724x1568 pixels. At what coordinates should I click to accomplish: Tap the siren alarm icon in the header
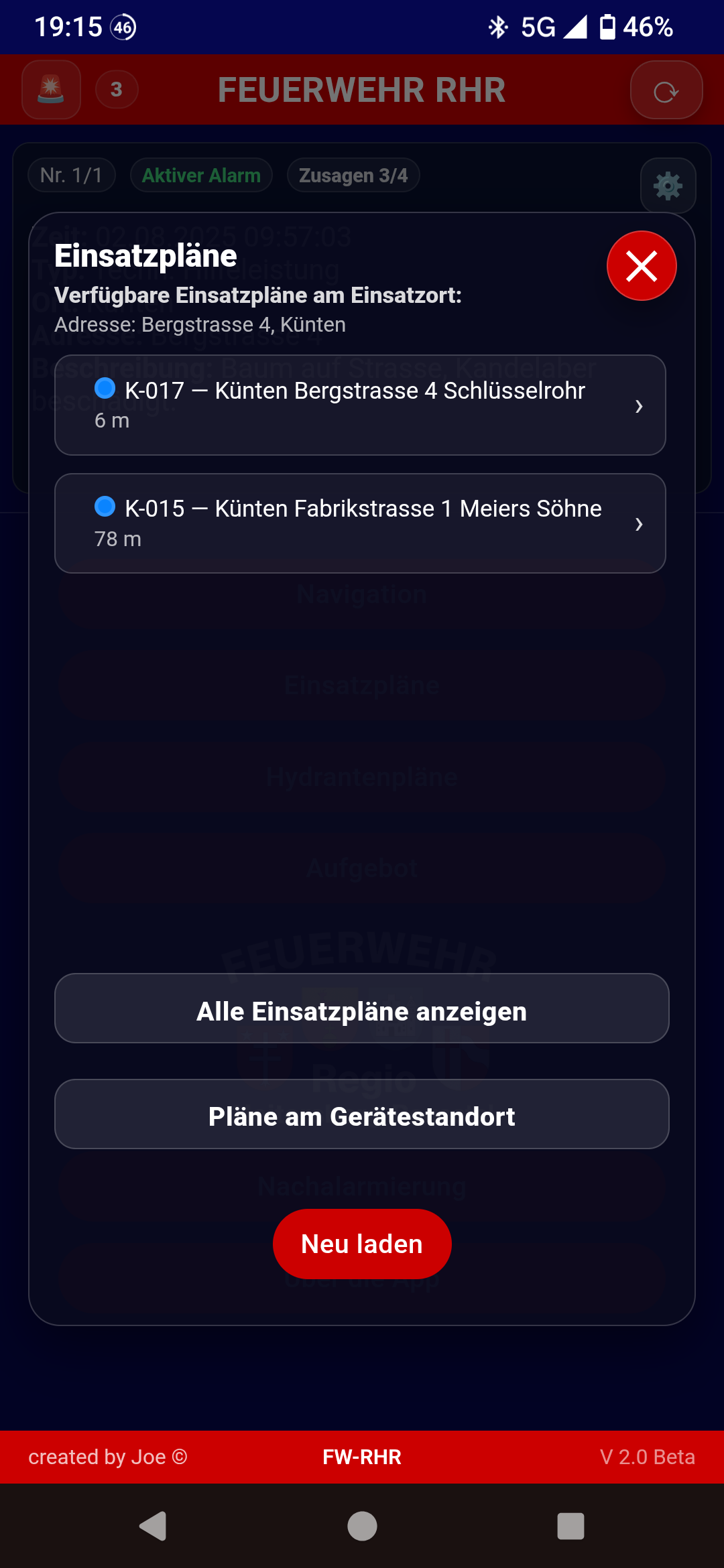pos(50,89)
